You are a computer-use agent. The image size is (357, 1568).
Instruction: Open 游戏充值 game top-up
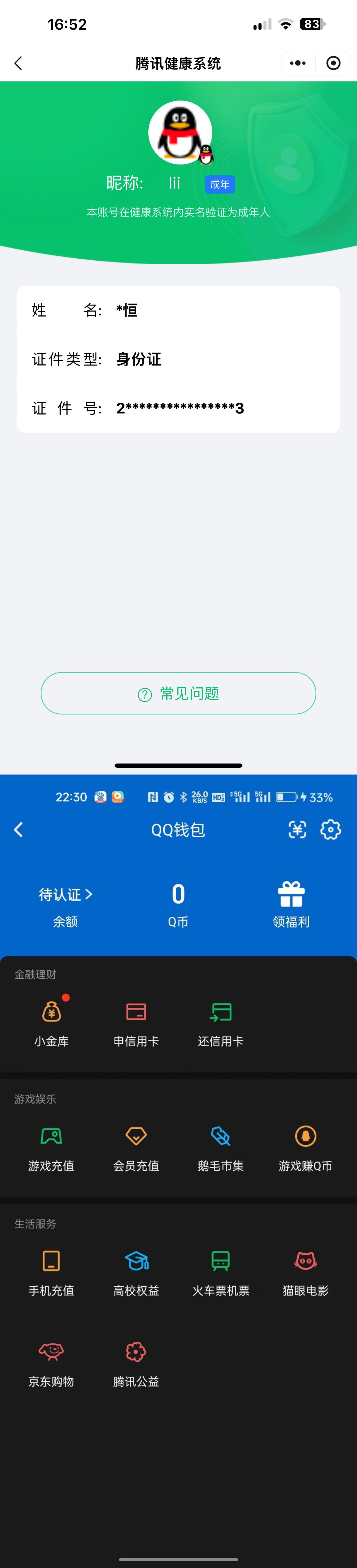52,1148
